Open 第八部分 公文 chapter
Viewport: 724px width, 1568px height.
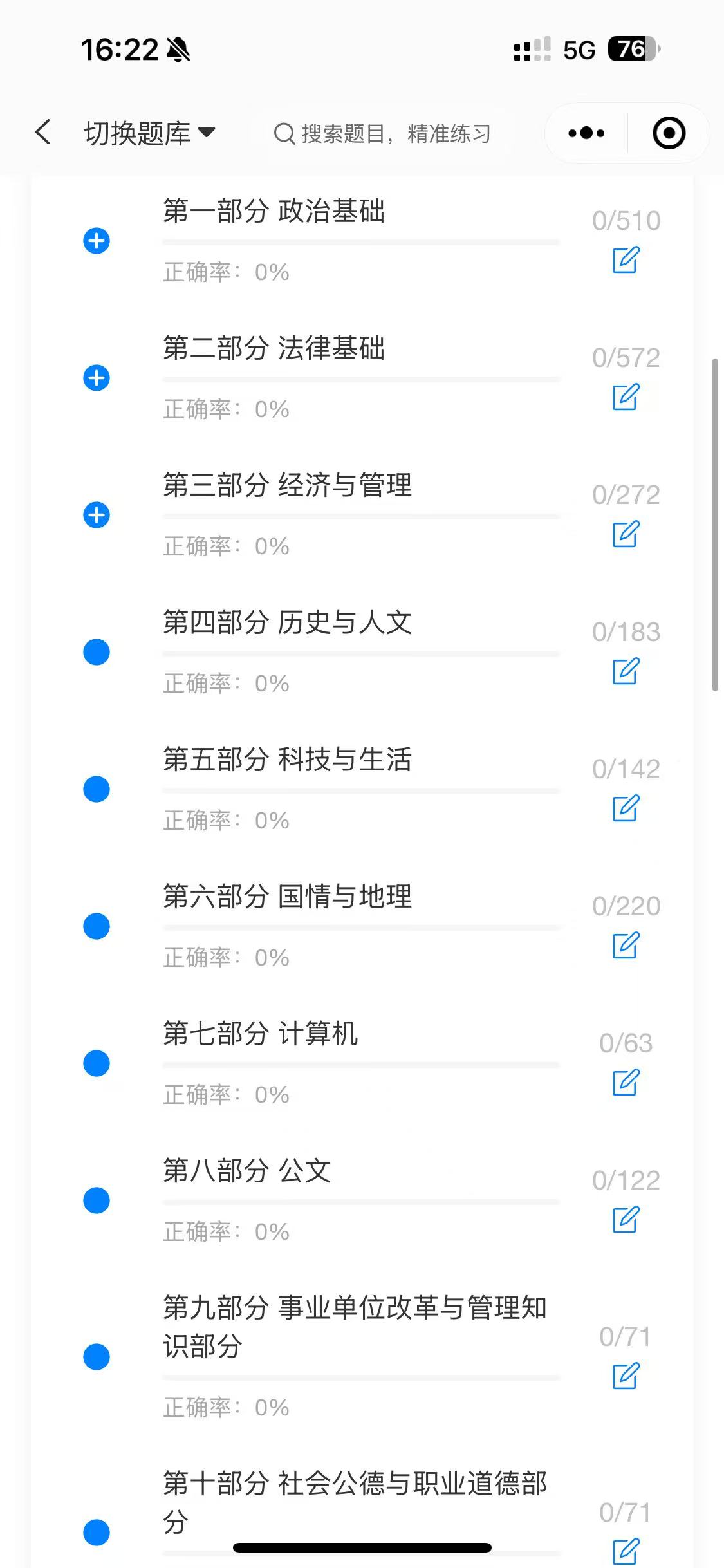[x=246, y=1171]
